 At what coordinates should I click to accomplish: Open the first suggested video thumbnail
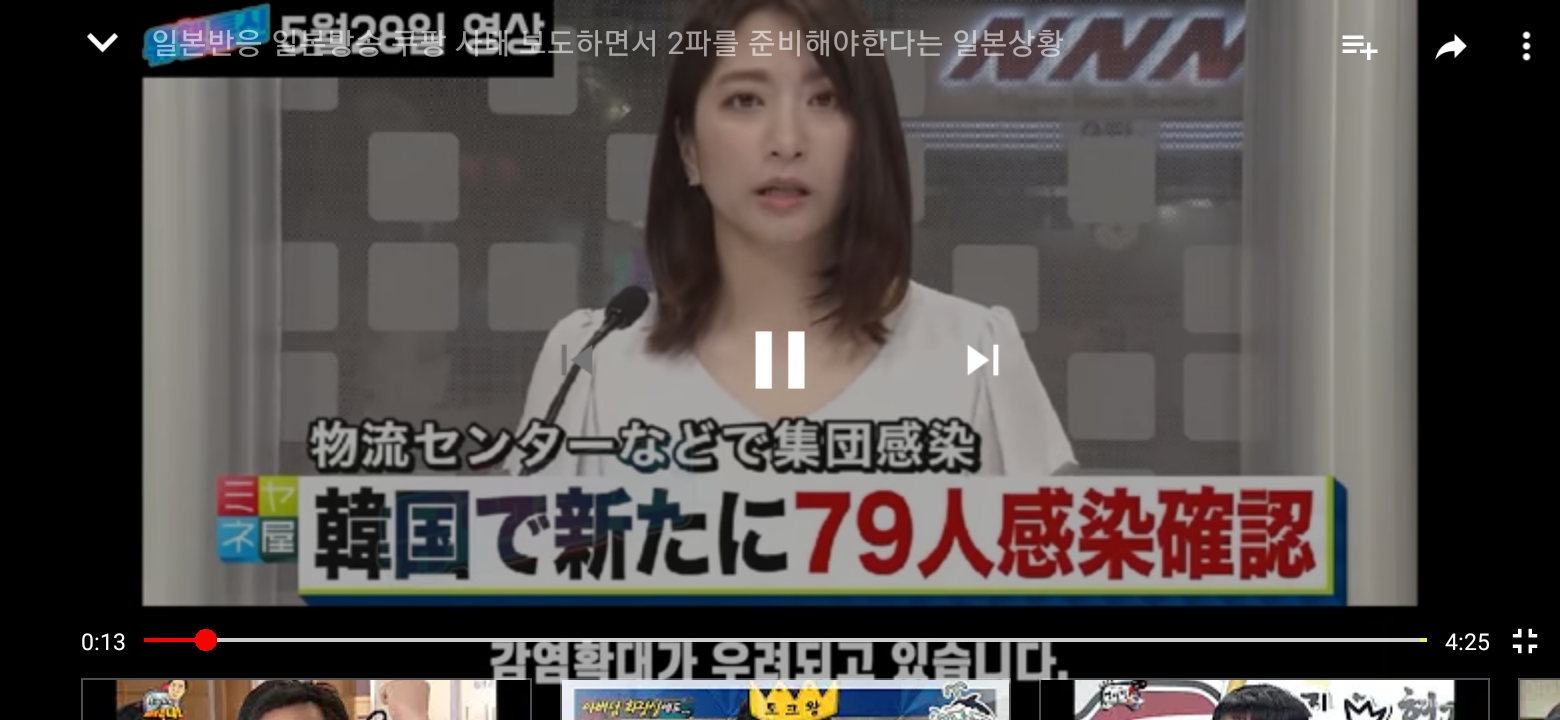[x=305, y=700]
